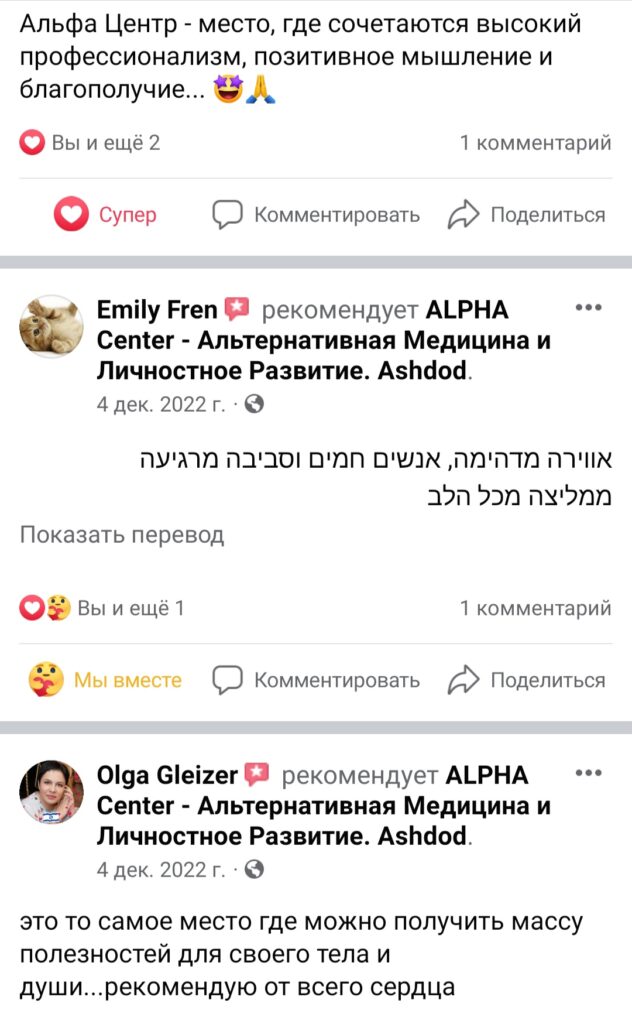Open Olga Gleizer's profile name

[x=167, y=776]
